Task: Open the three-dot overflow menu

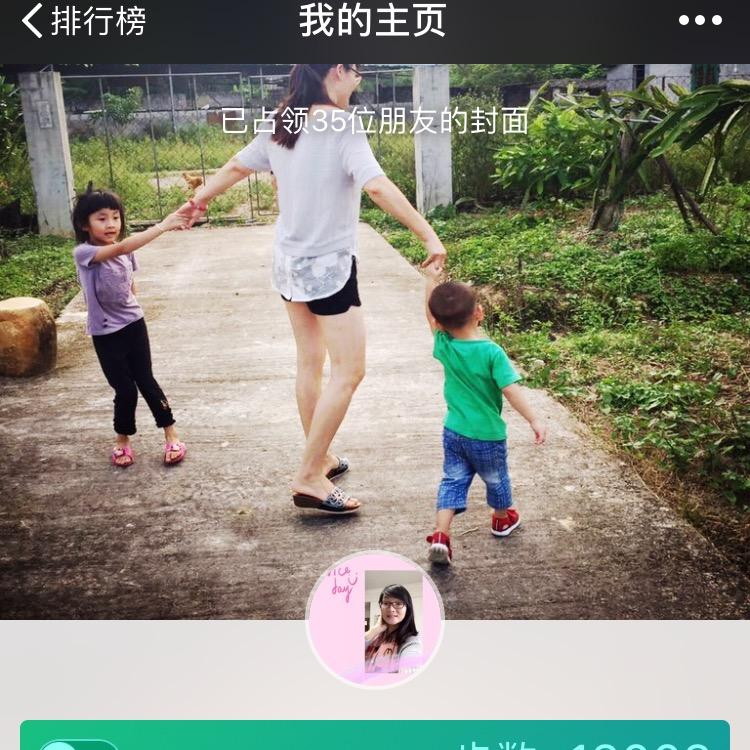Action: 700,21
